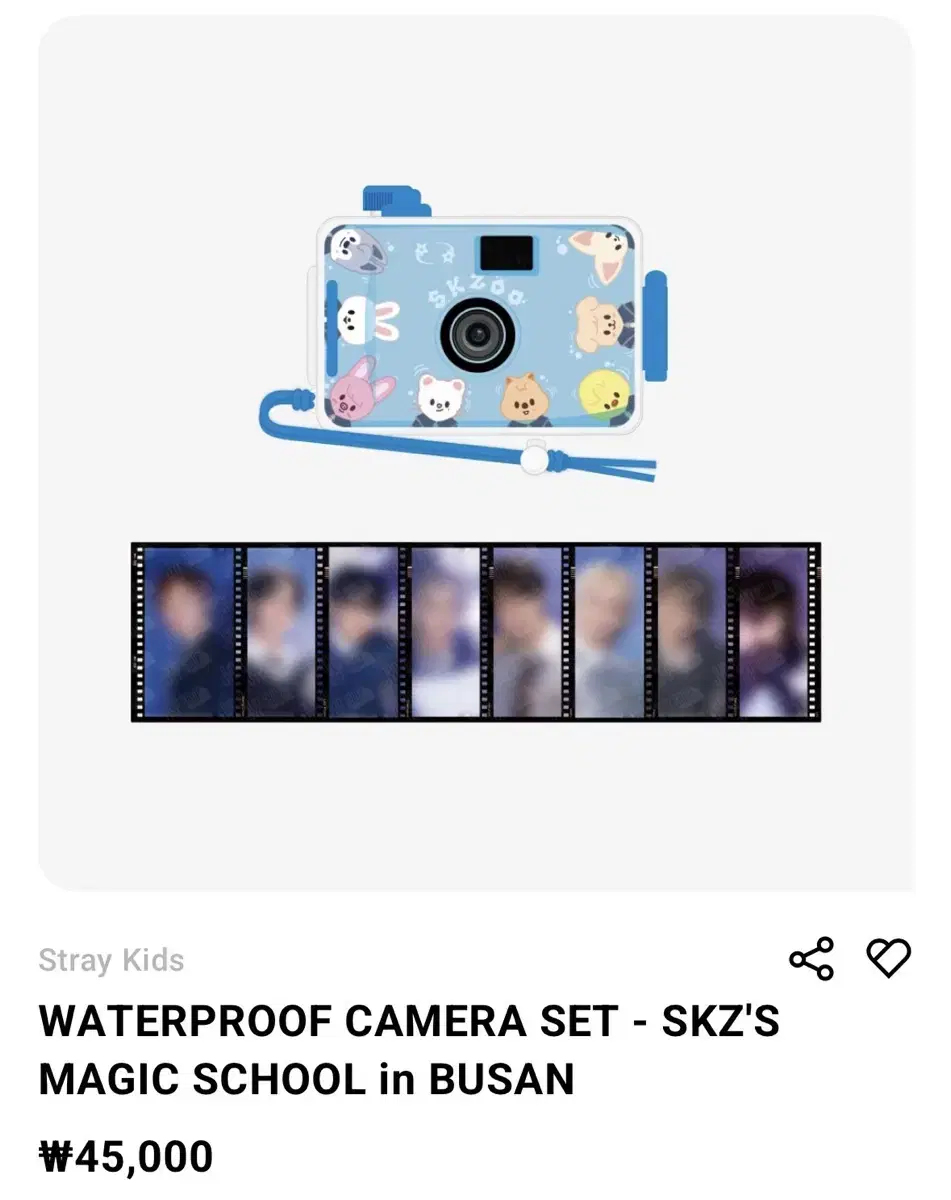
Task: Click the ₩45,000 price text
Action: point(125,1156)
